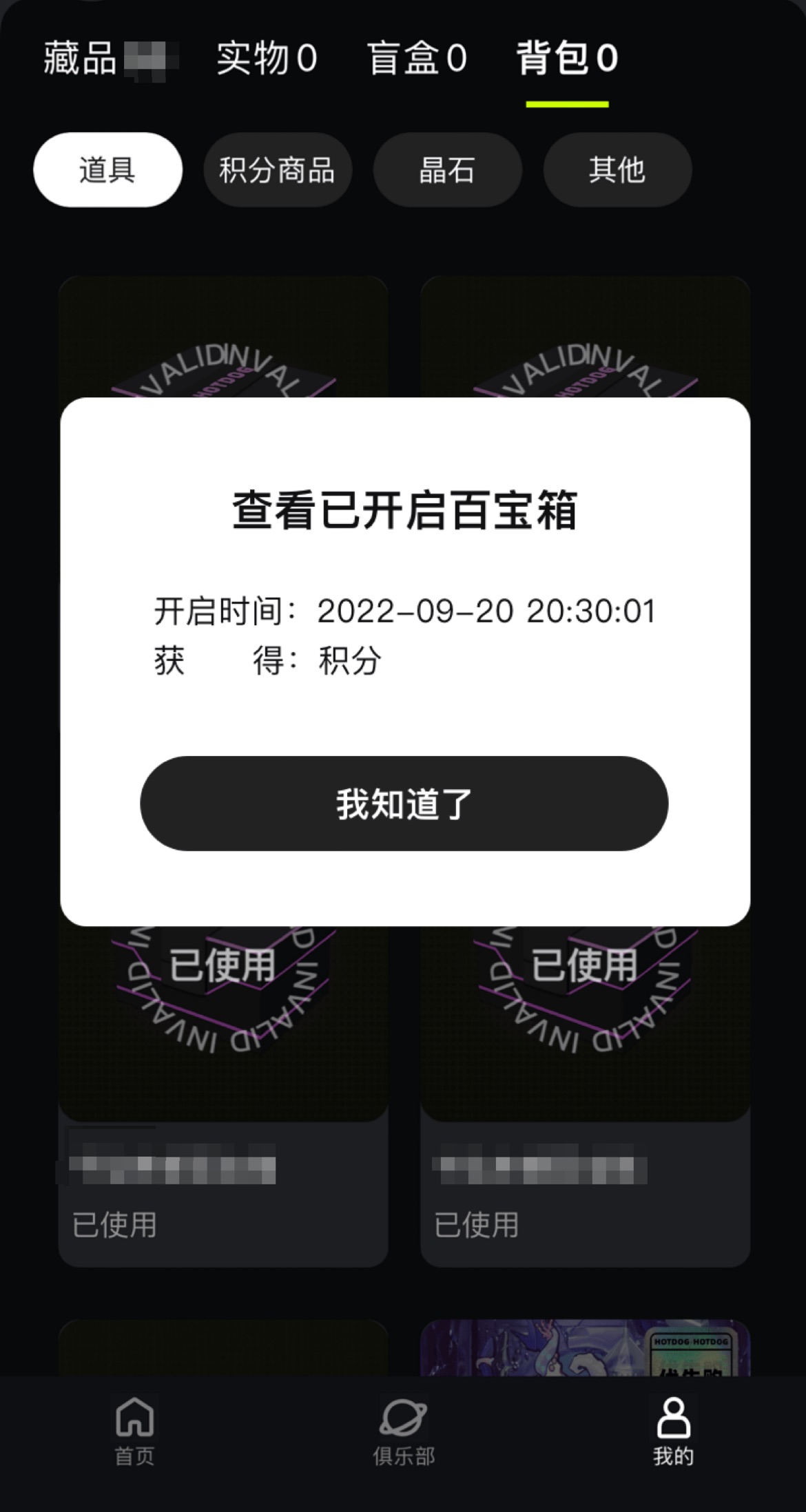The height and width of the screenshot is (1512, 806).
Task: Select the 背包 tab
Action: tap(567, 58)
